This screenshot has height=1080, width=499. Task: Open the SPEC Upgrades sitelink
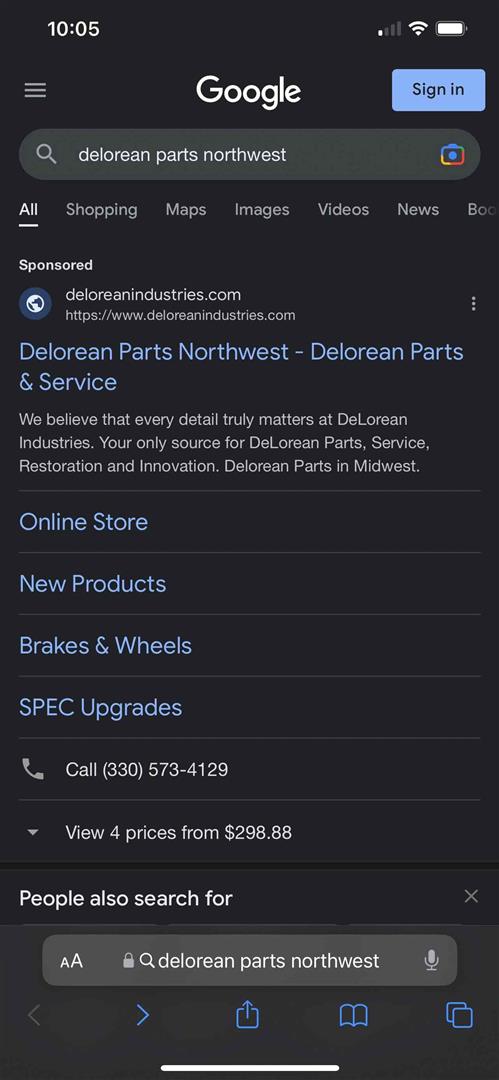(x=101, y=708)
